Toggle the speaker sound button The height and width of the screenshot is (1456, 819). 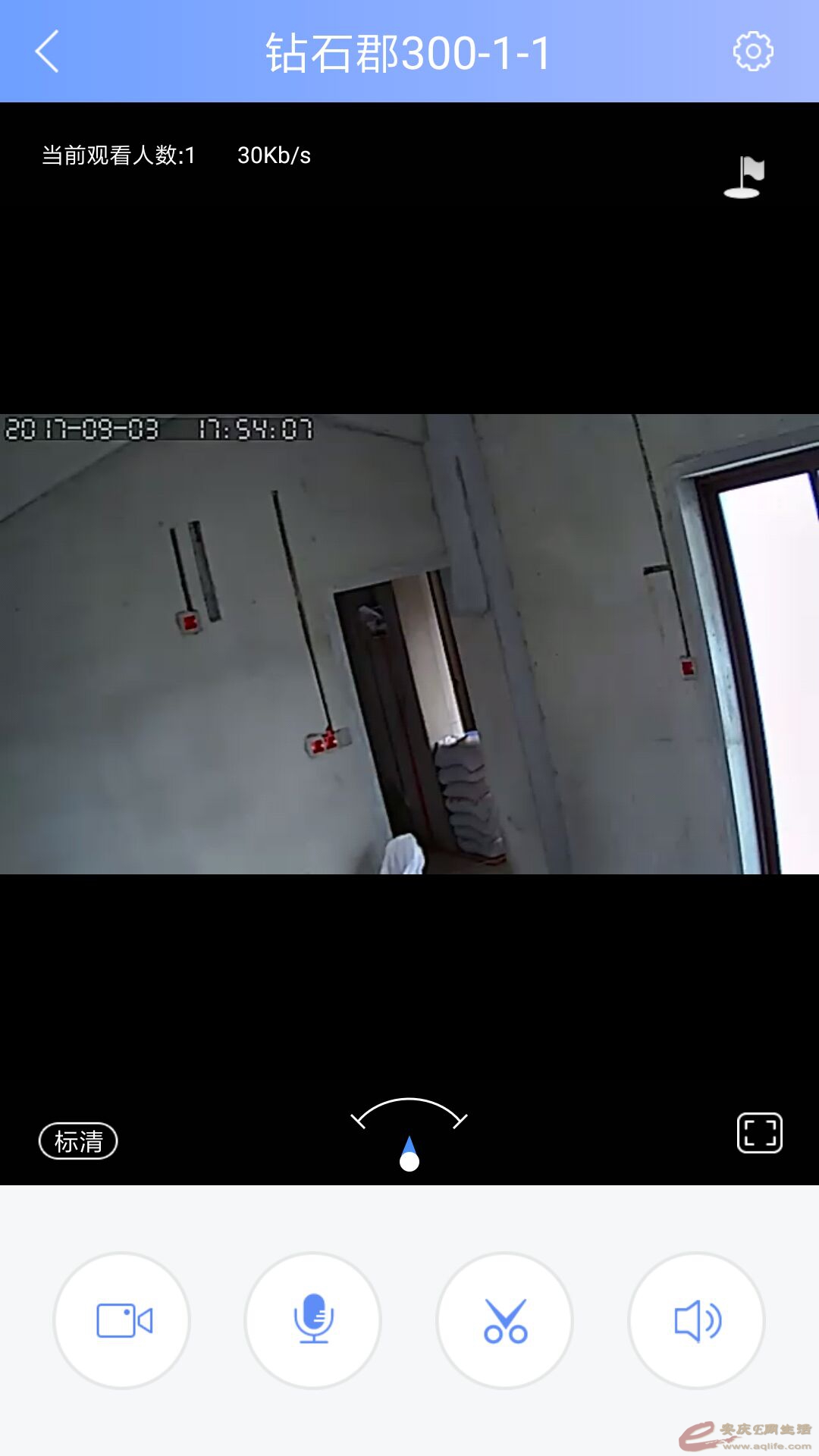(x=697, y=1320)
